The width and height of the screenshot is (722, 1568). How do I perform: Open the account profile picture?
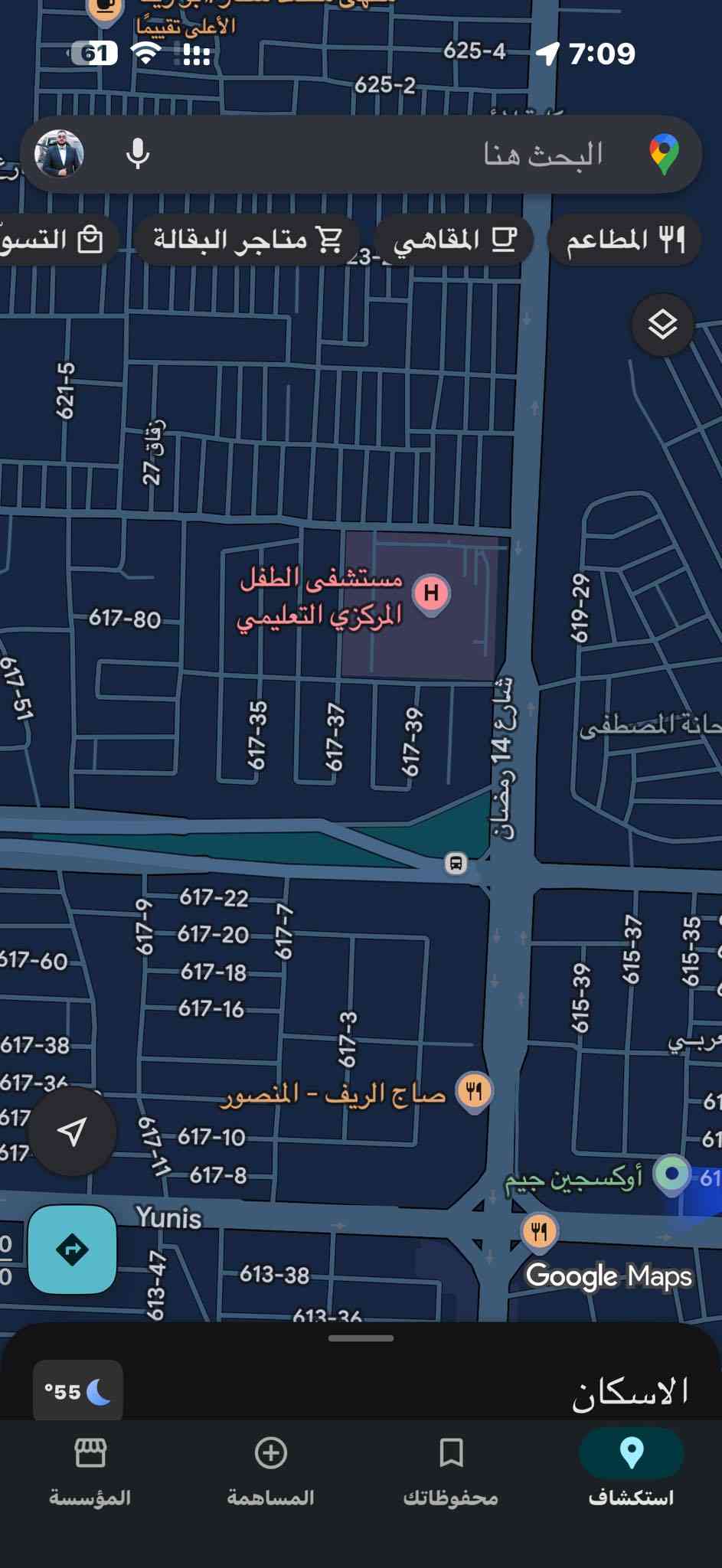pyautogui.click(x=59, y=155)
